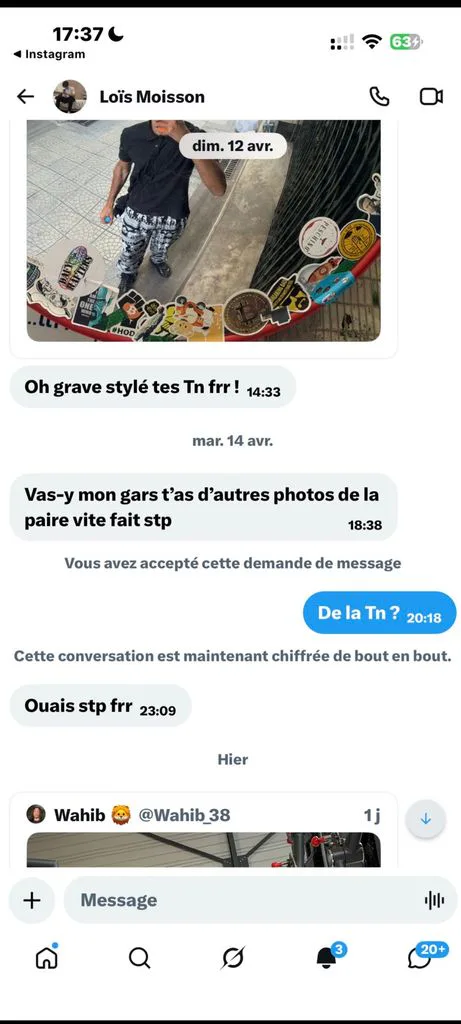This screenshot has height=1024, width=461.
Task: Start a voice call with Loïs Moisson
Action: [379, 97]
